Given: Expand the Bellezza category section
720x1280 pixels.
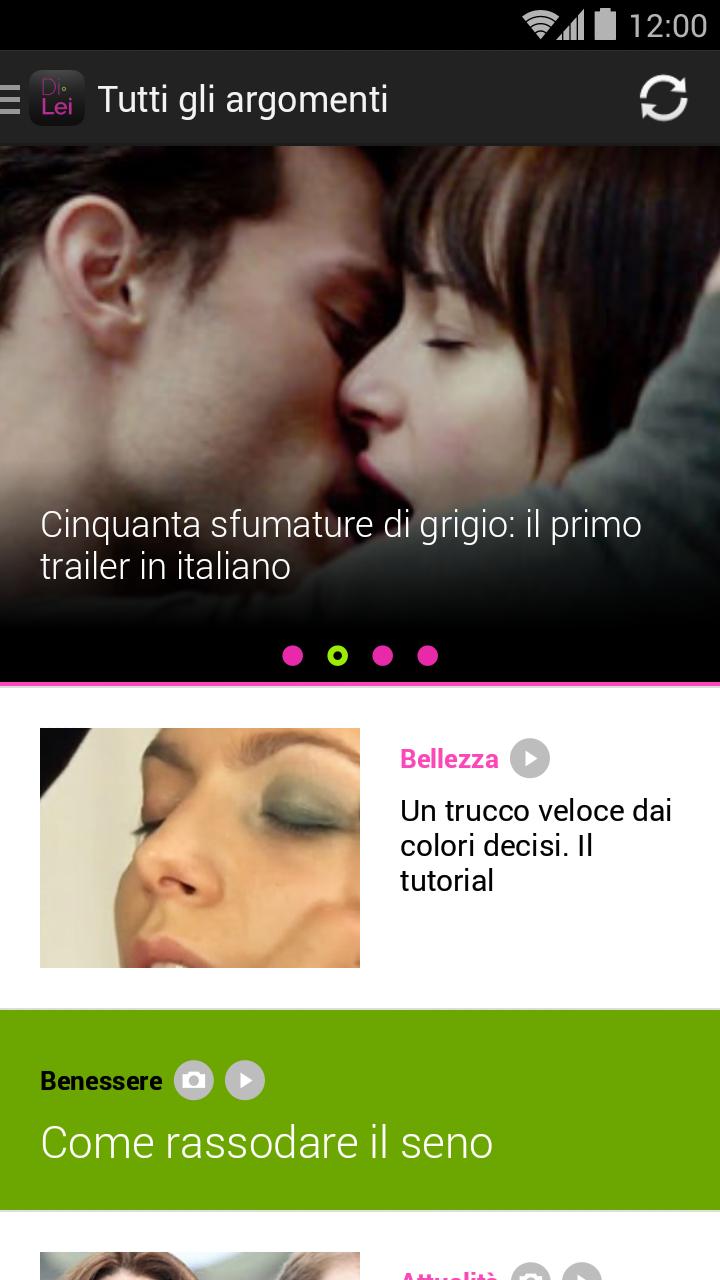Looking at the screenshot, I should pyautogui.click(x=449, y=758).
